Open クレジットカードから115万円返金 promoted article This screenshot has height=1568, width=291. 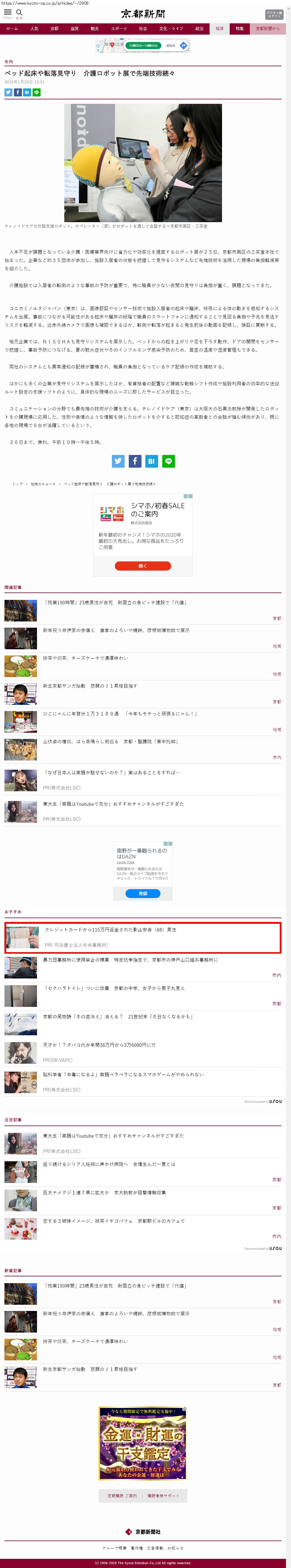tap(111, 929)
